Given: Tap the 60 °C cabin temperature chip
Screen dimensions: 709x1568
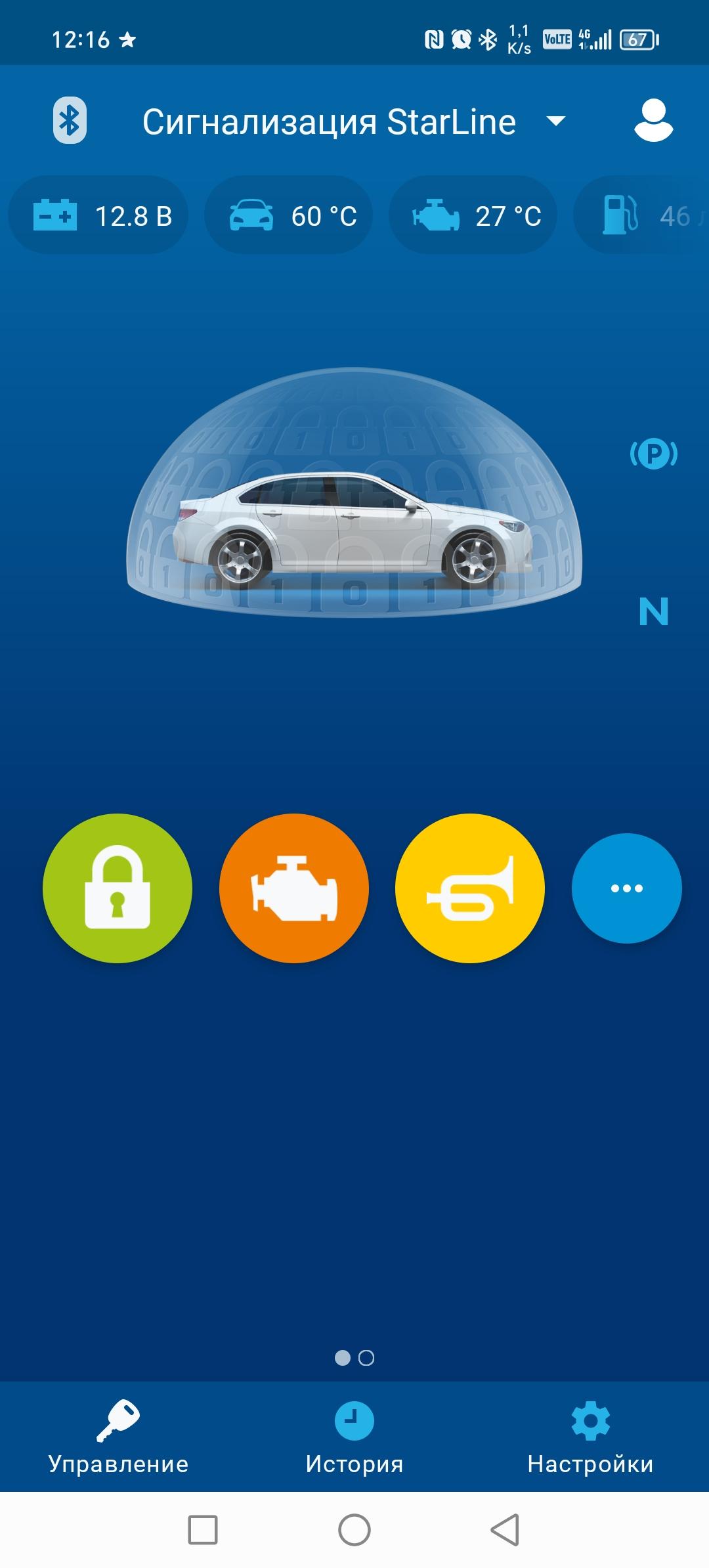Looking at the screenshot, I should tap(288, 215).
